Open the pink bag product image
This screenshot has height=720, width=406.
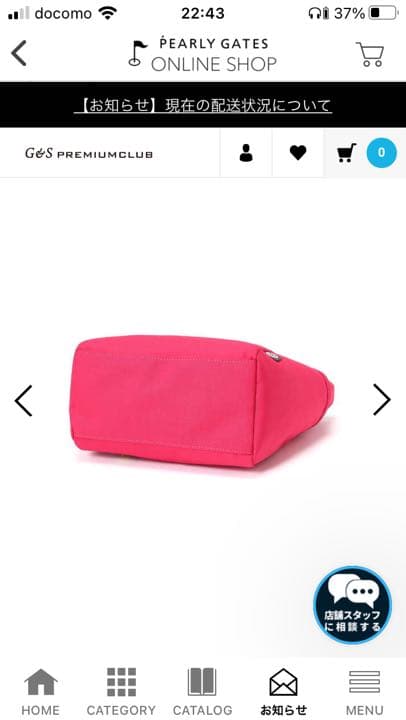(202, 401)
